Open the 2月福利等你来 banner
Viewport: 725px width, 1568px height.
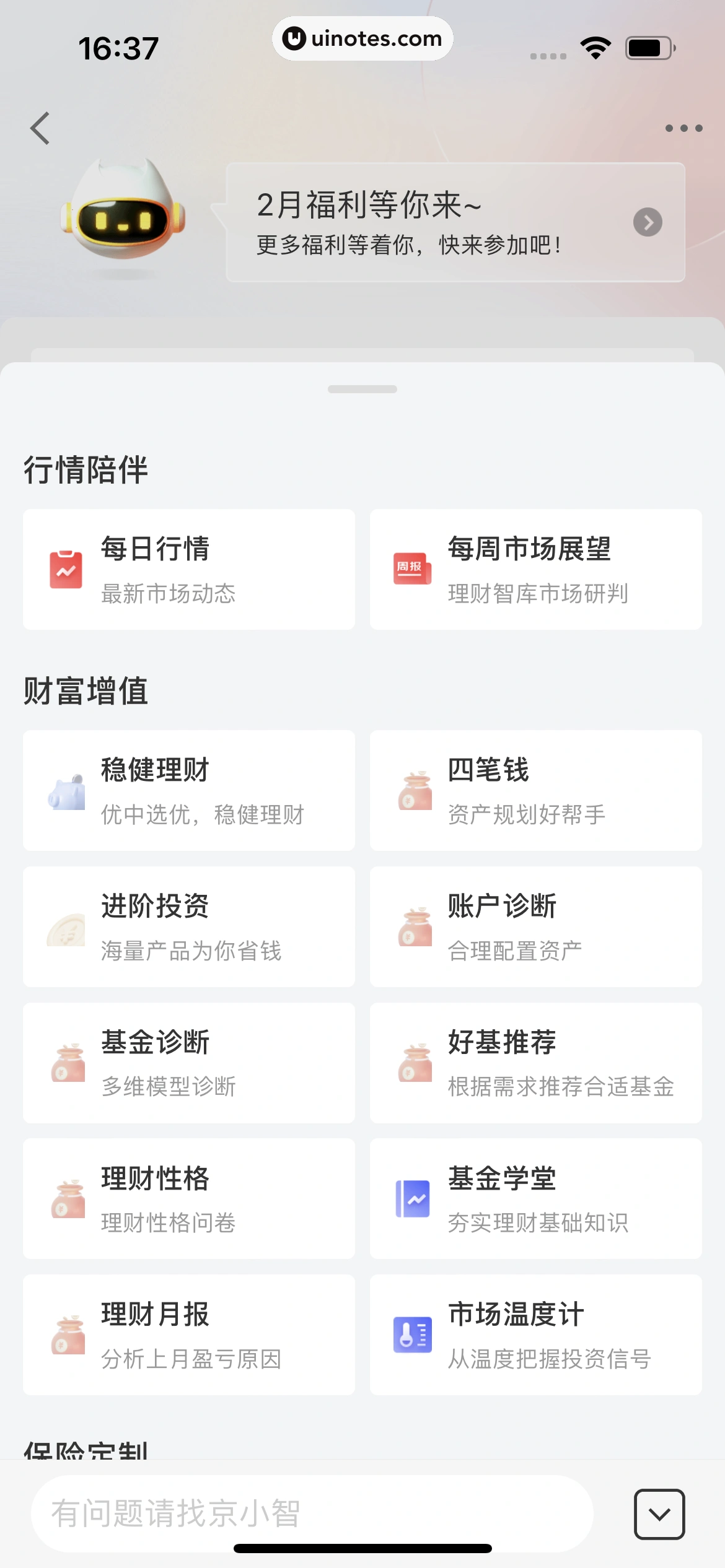pyautogui.click(x=455, y=222)
